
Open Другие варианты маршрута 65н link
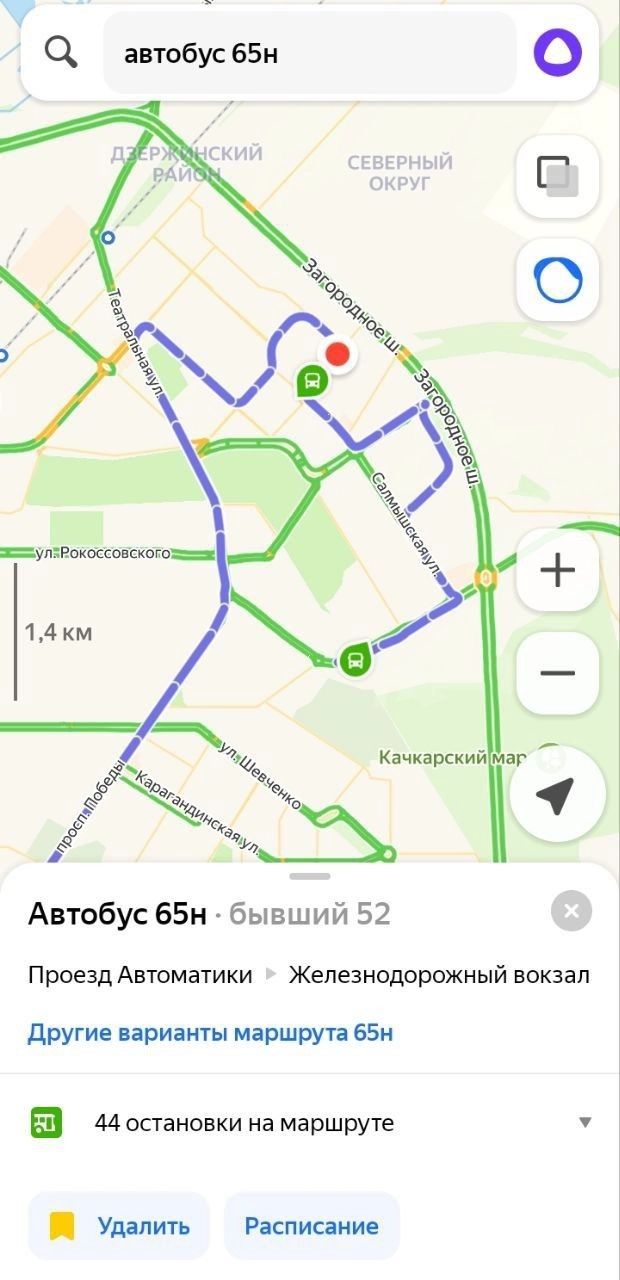[x=210, y=1033]
